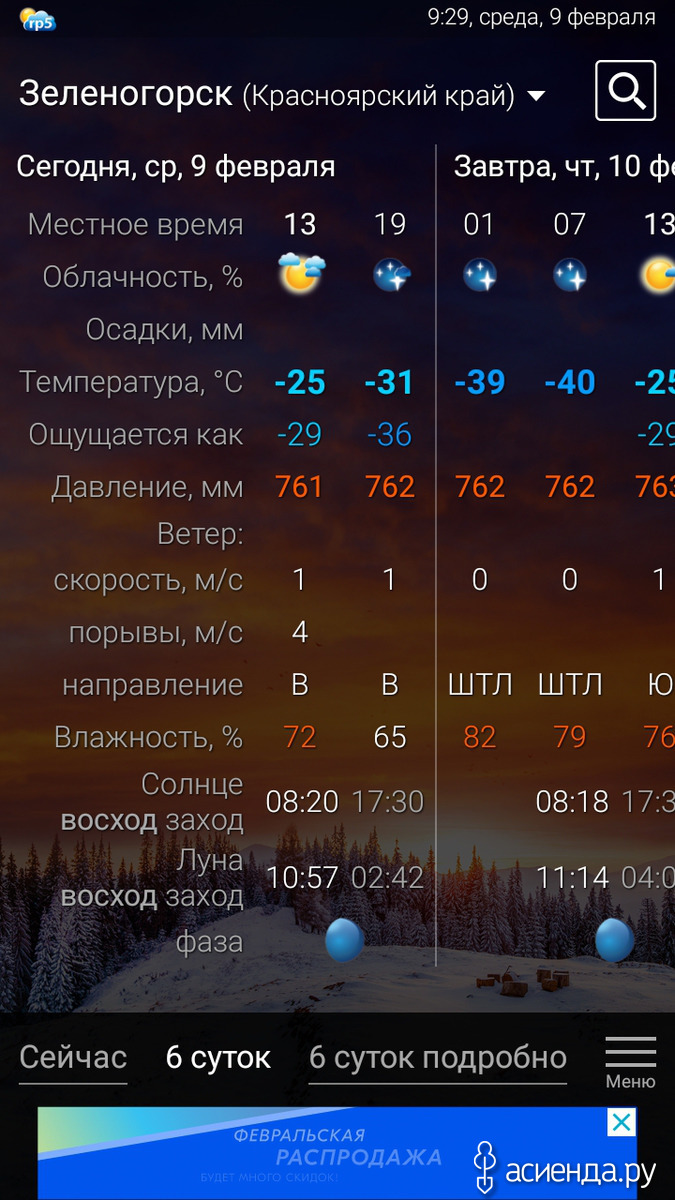Open the location search magnifier
675x1200 pixels.
point(626,91)
